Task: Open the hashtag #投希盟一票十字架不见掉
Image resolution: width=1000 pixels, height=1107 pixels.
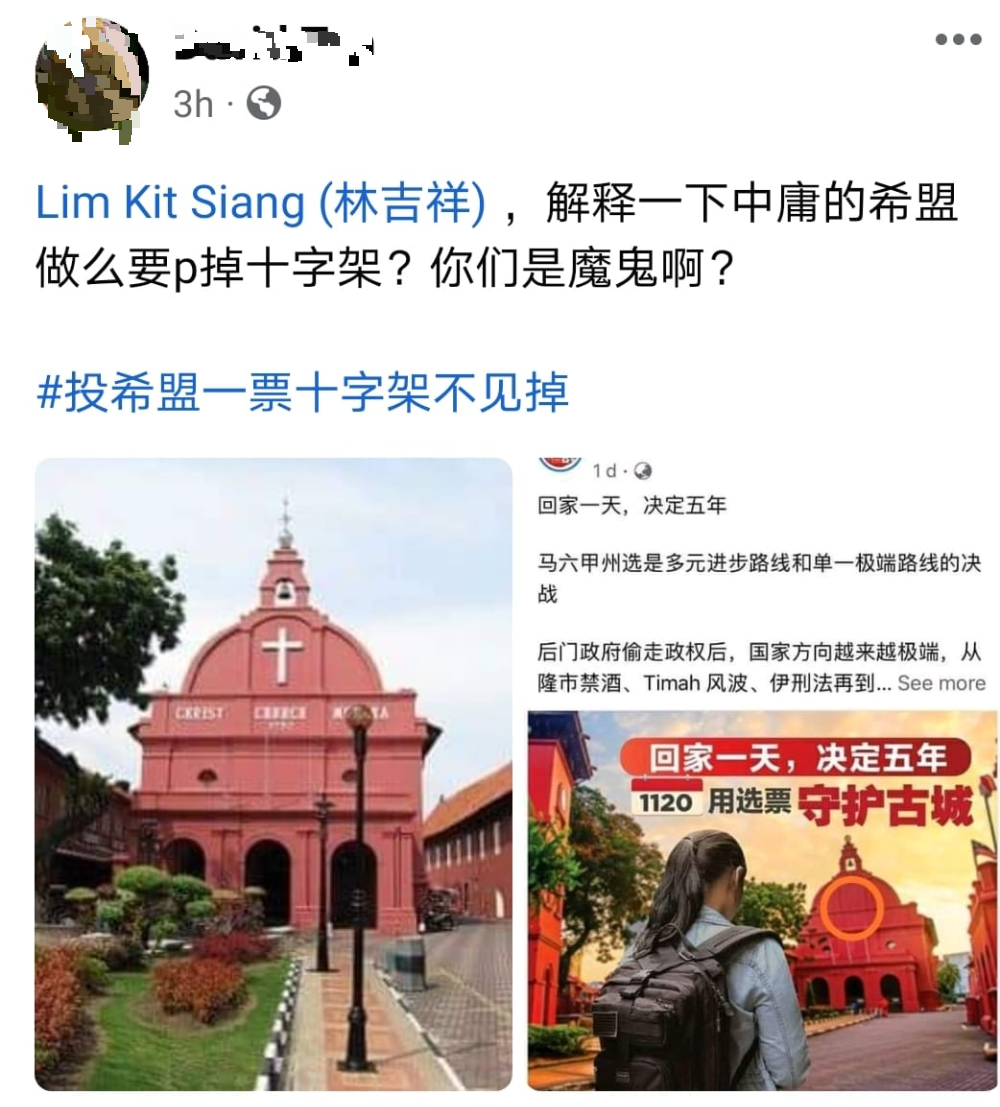Action: (302, 393)
